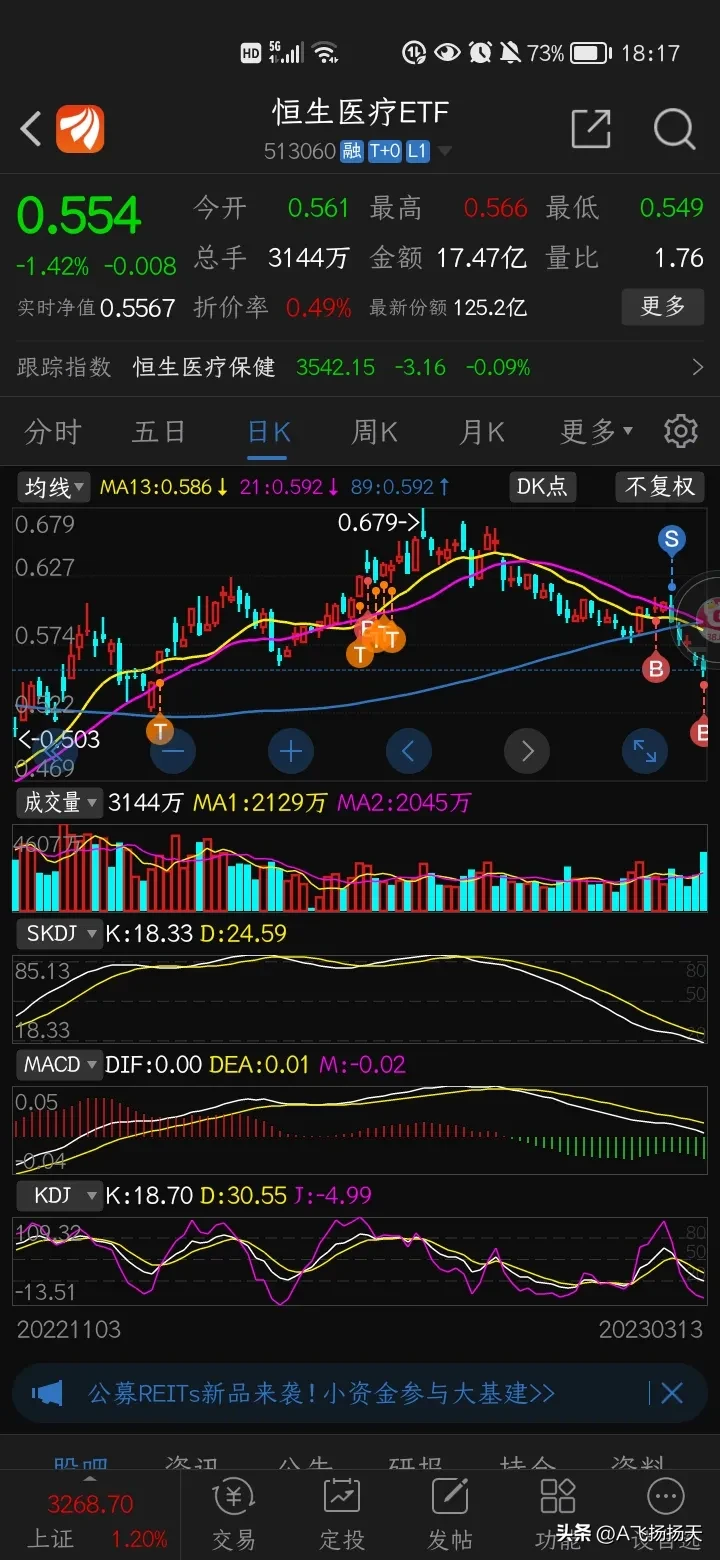This screenshot has width=720, height=1560.
Task: Share this ETF page
Action: [590, 129]
